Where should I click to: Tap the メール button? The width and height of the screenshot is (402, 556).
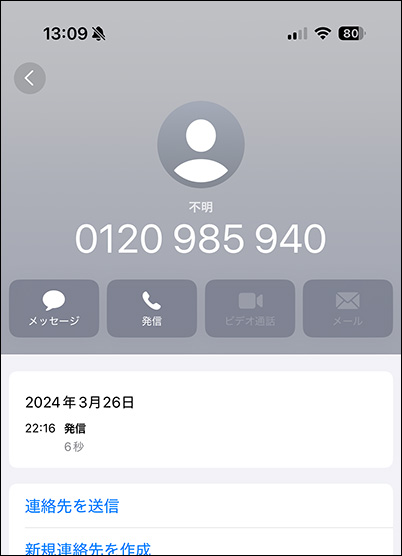click(x=348, y=308)
